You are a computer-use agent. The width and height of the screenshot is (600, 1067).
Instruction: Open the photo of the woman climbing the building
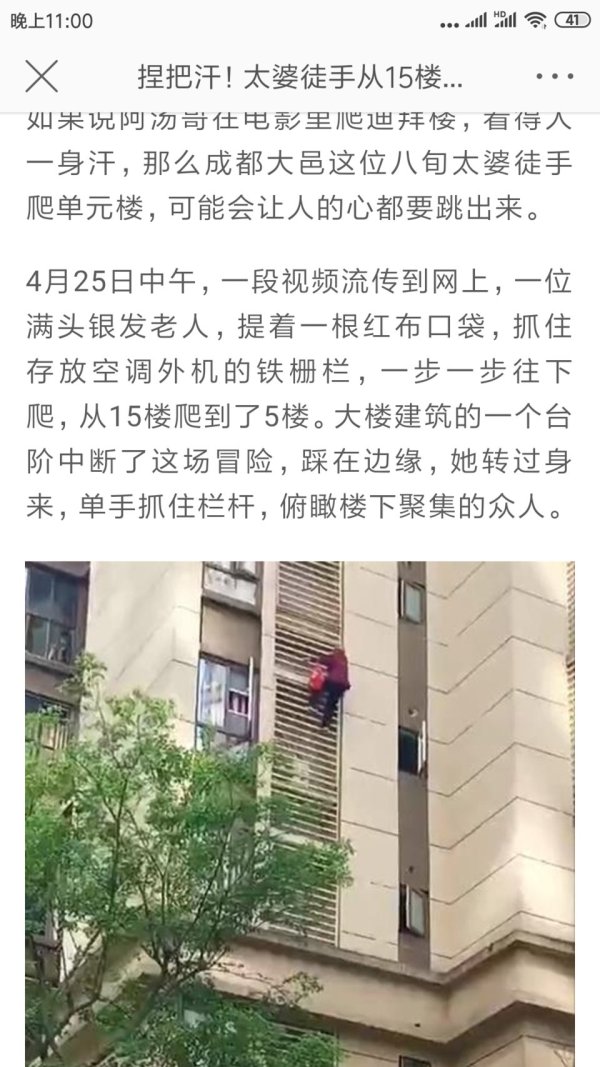(x=300, y=812)
